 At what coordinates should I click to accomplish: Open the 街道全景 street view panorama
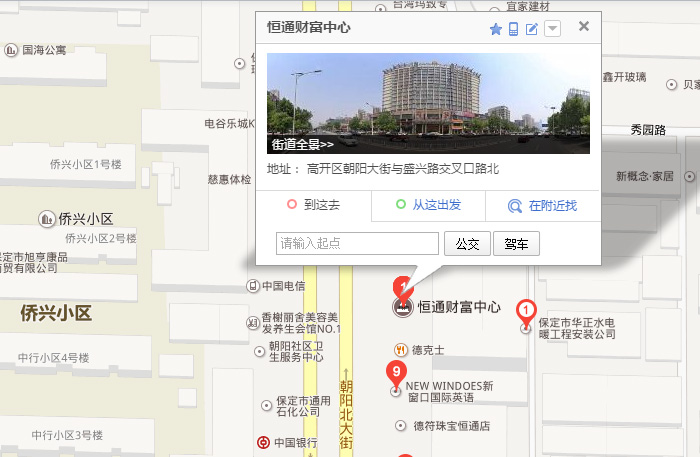click(x=303, y=144)
